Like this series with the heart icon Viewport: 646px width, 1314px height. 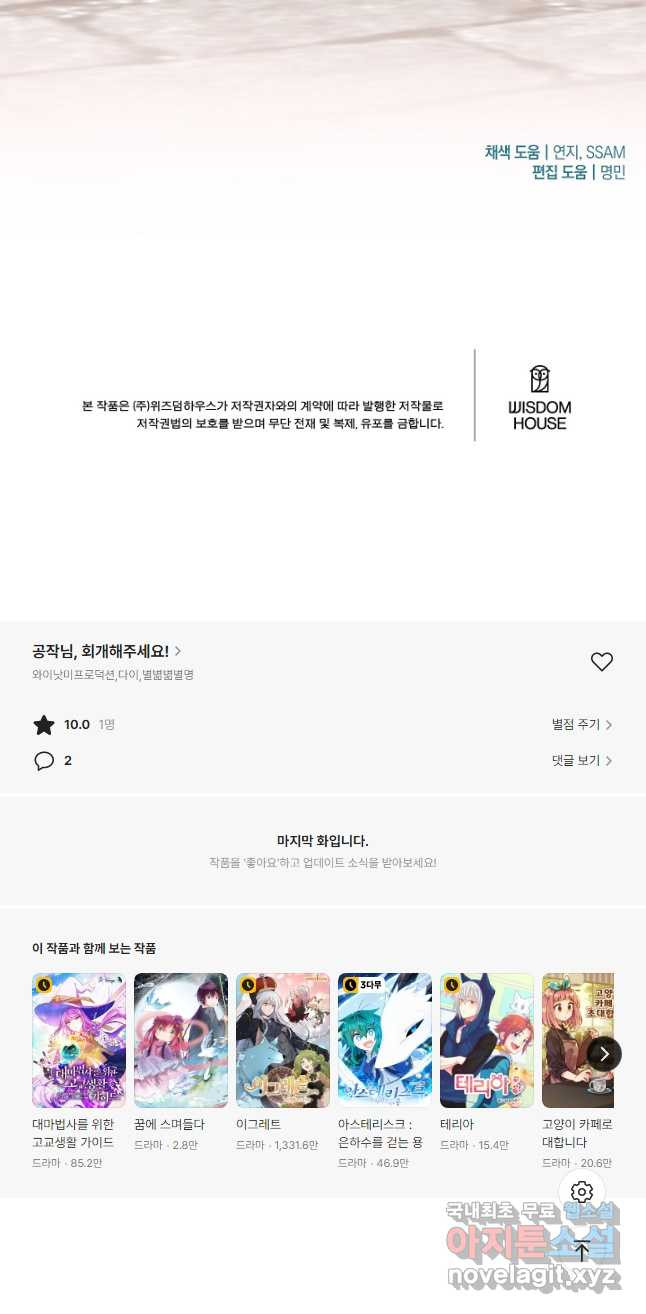[601, 662]
